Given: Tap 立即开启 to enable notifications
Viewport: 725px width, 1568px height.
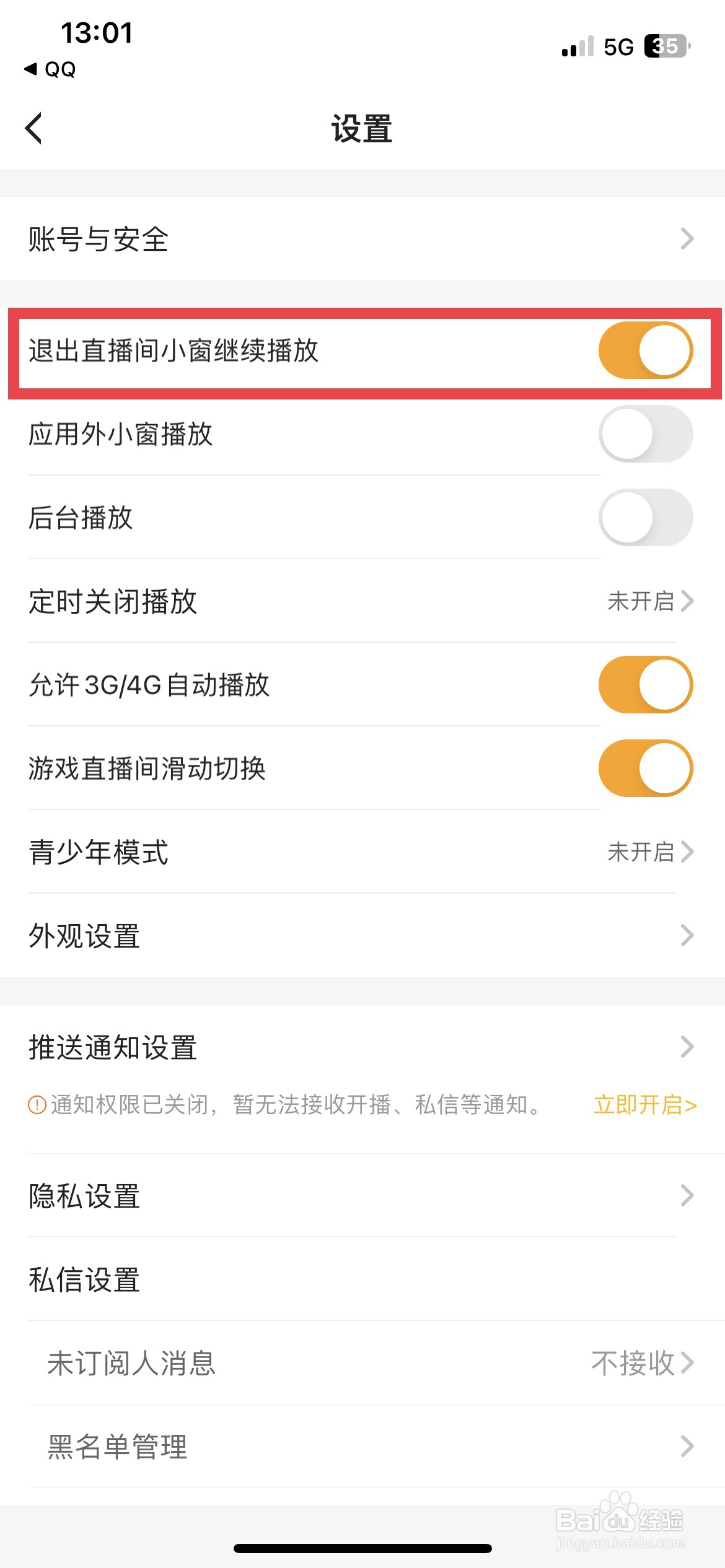Looking at the screenshot, I should [x=645, y=1105].
